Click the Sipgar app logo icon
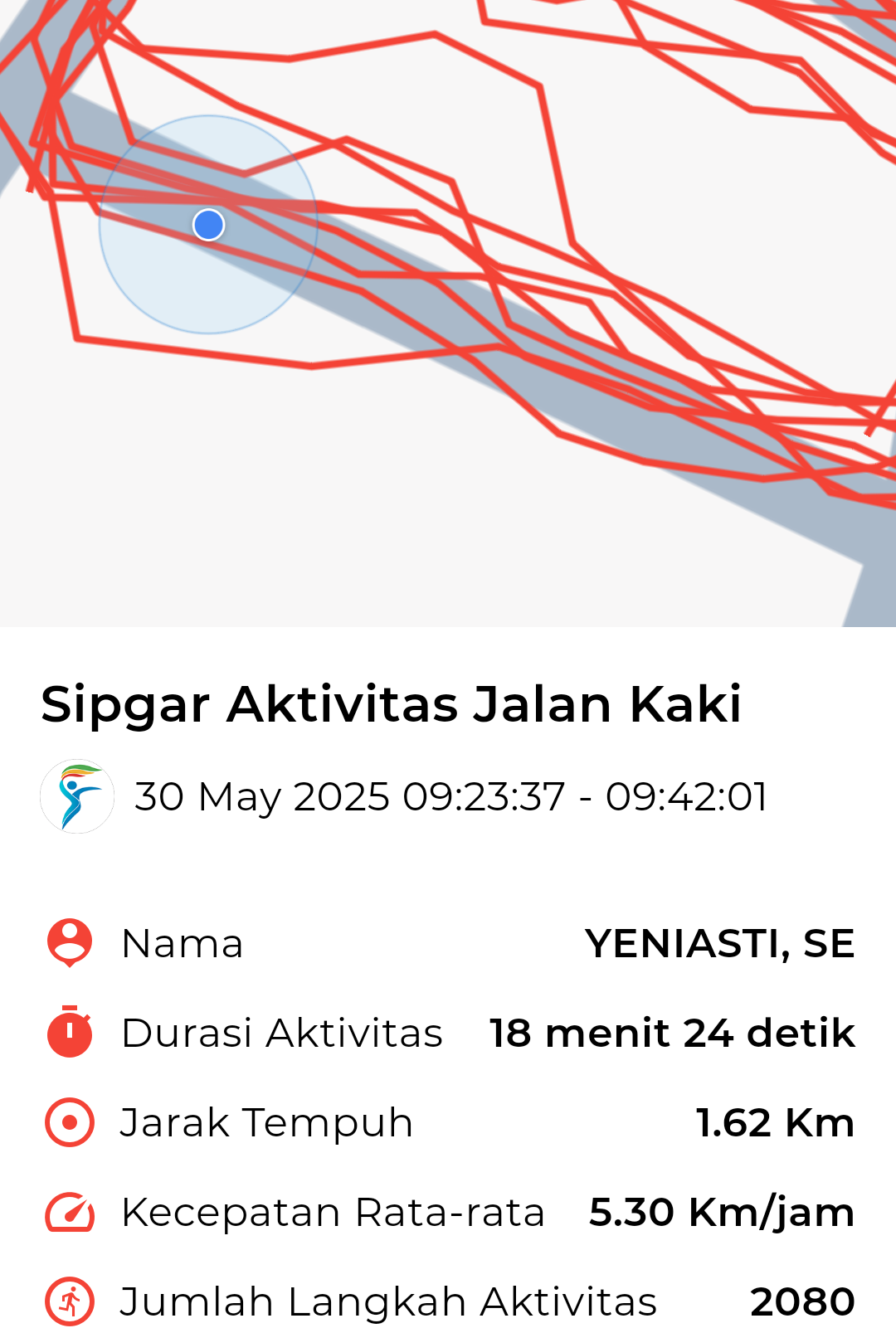The image size is (896, 1328). (x=77, y=797)
